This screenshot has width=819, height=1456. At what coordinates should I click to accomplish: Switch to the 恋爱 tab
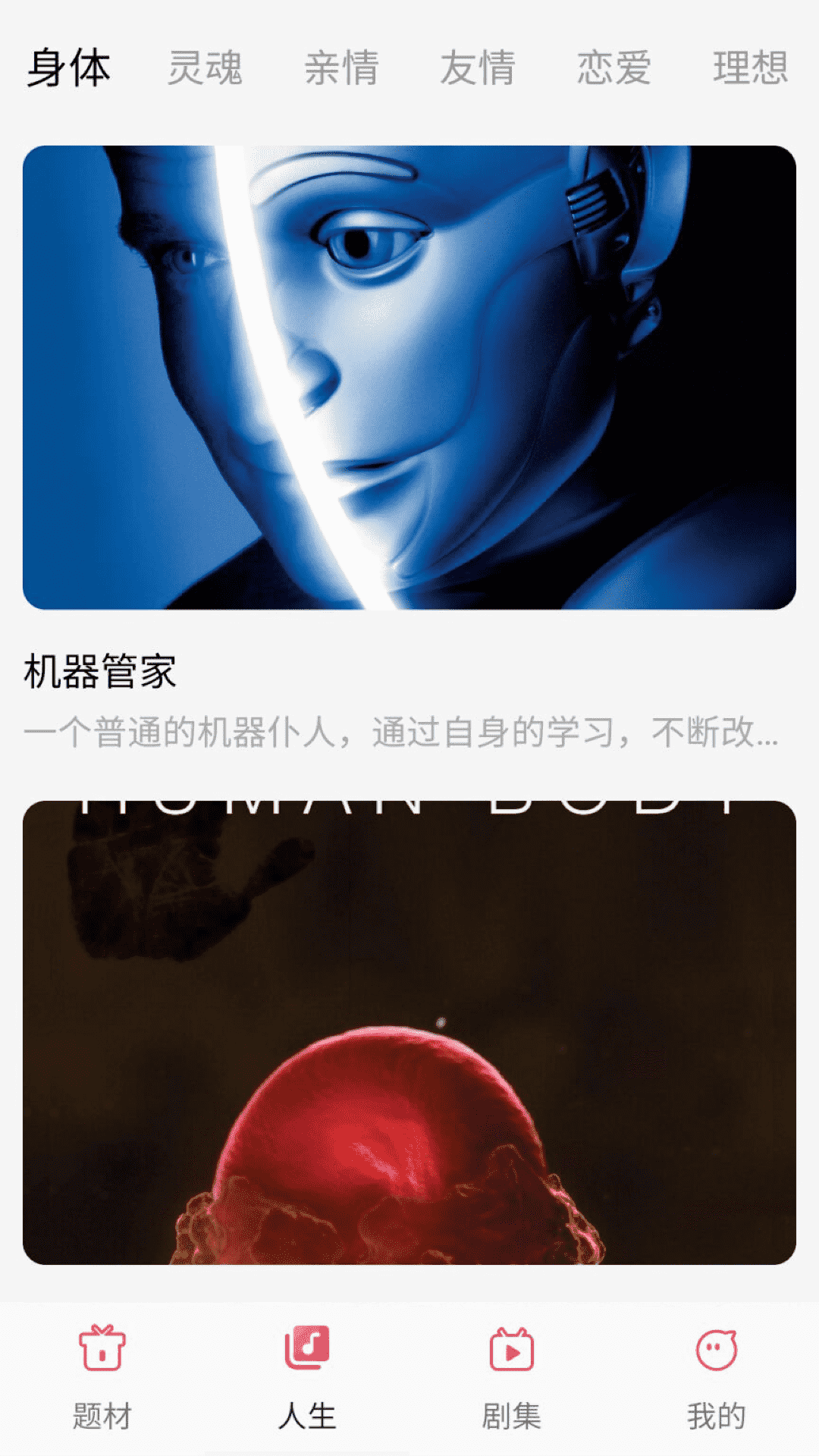pyautogui.click(x=614, y=68)
